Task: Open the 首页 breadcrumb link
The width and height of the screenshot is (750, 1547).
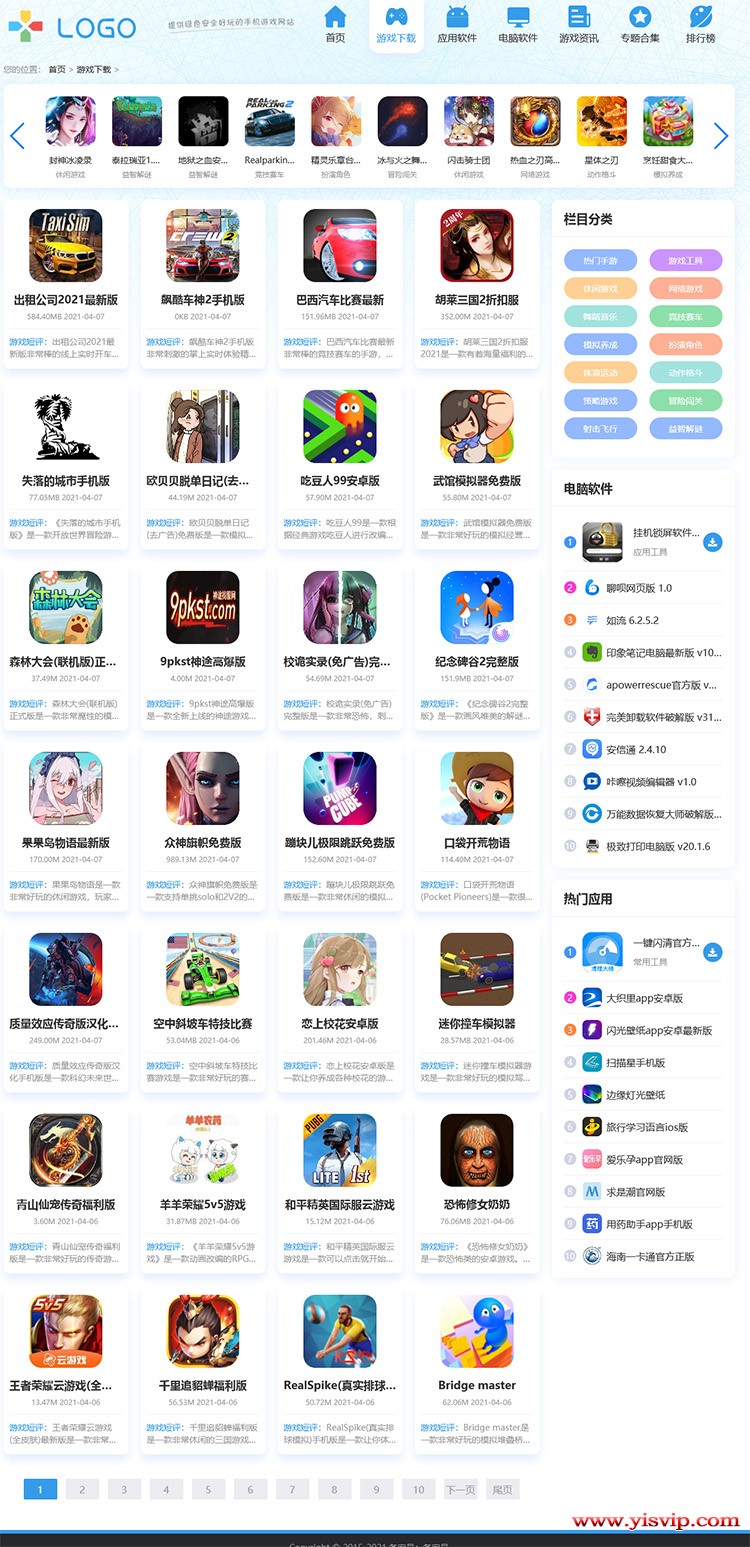Action: tap(57, 69)
